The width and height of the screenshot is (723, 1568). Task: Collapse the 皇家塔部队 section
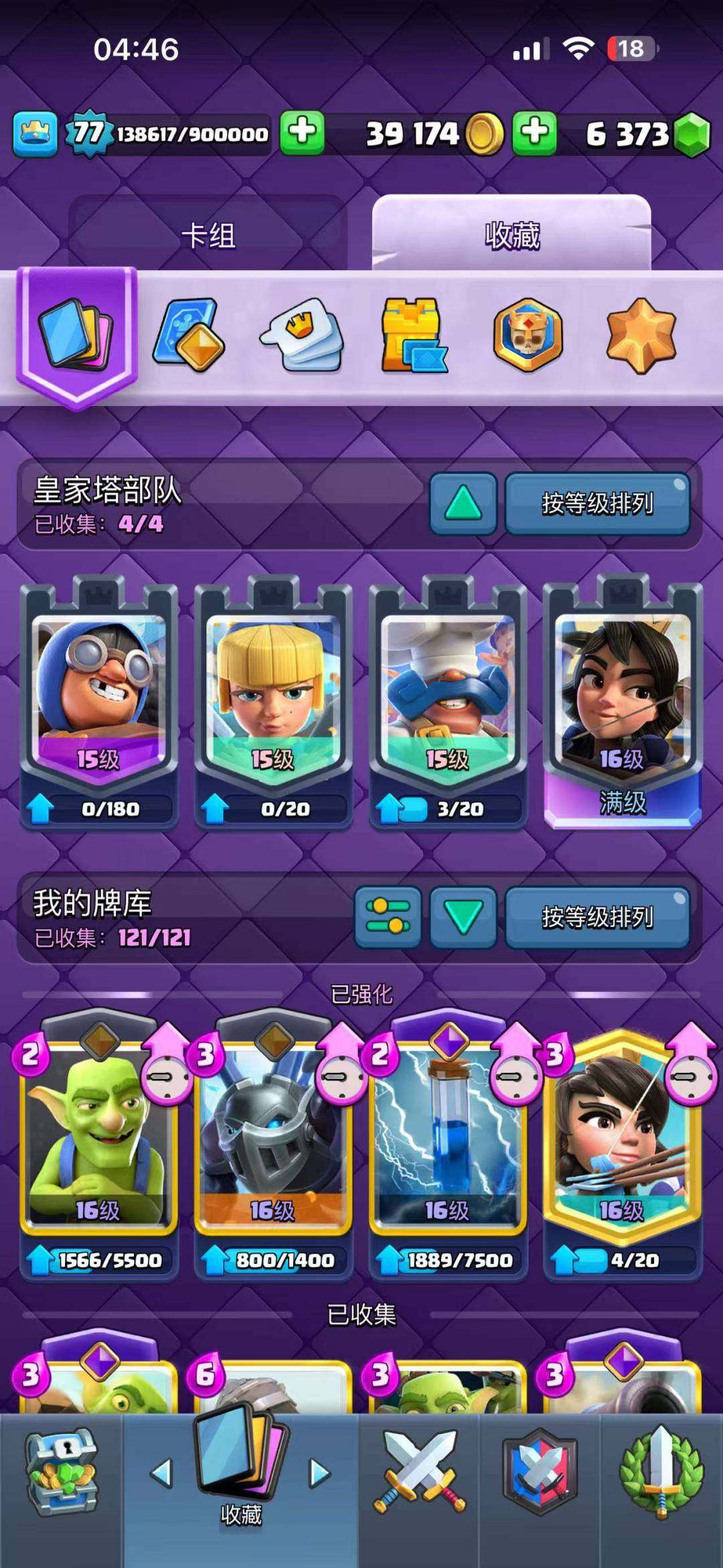[x=463, y=503]
